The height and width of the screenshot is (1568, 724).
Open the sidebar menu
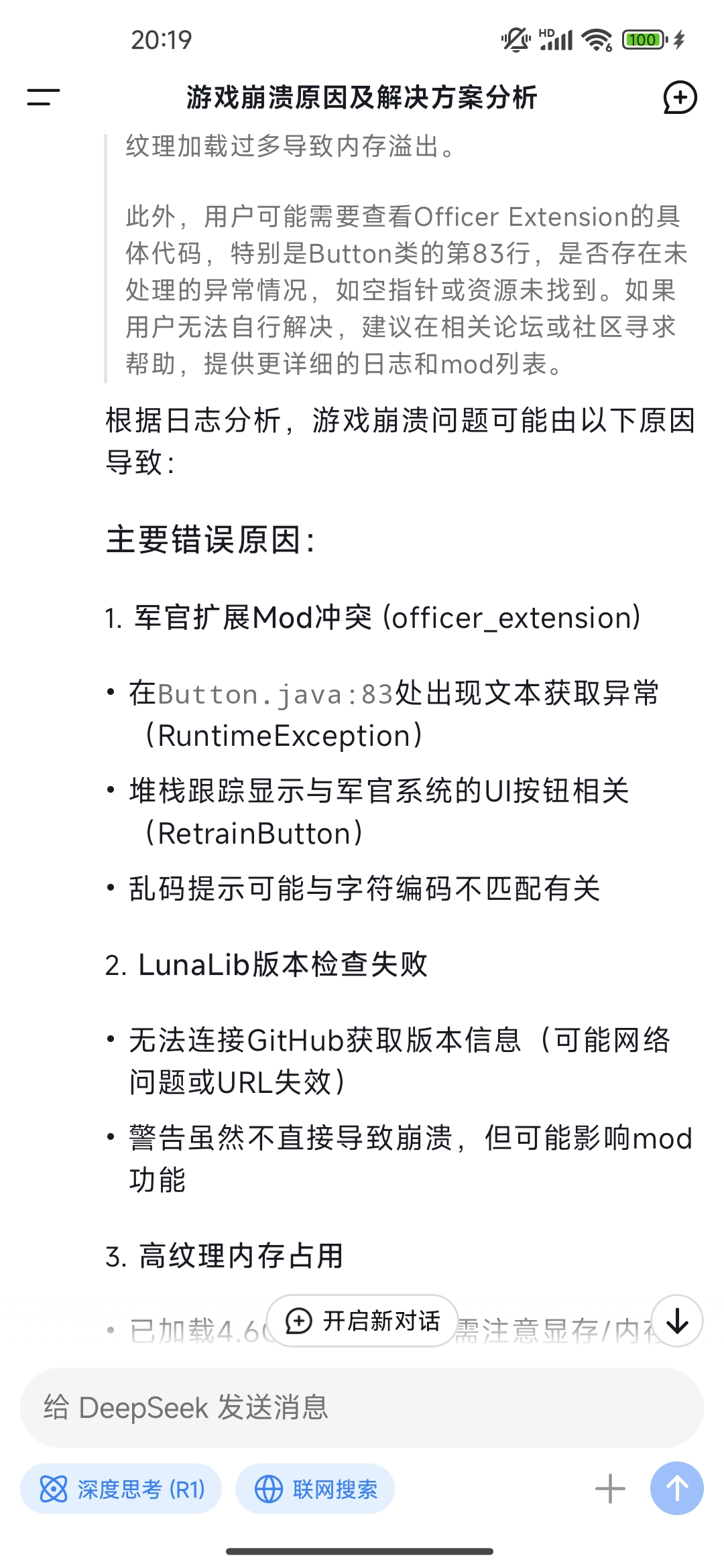tap(44, 97)
